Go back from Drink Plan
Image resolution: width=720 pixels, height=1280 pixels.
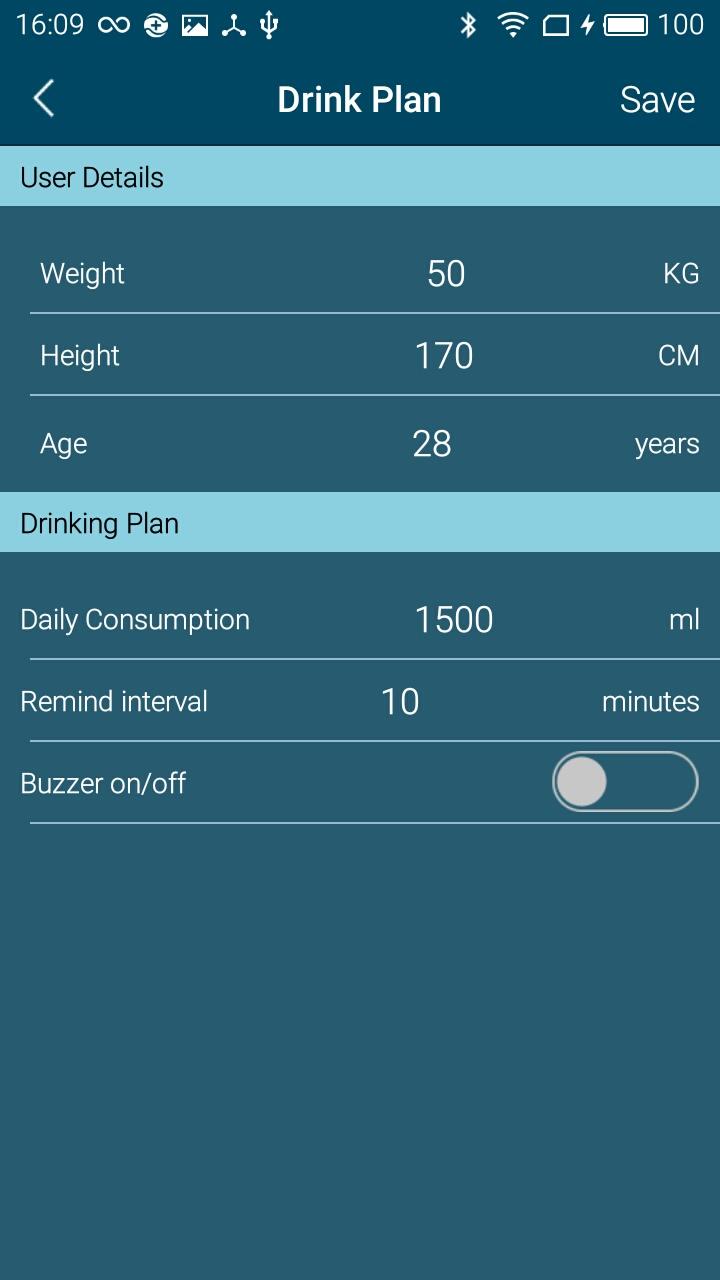[43, 99]
